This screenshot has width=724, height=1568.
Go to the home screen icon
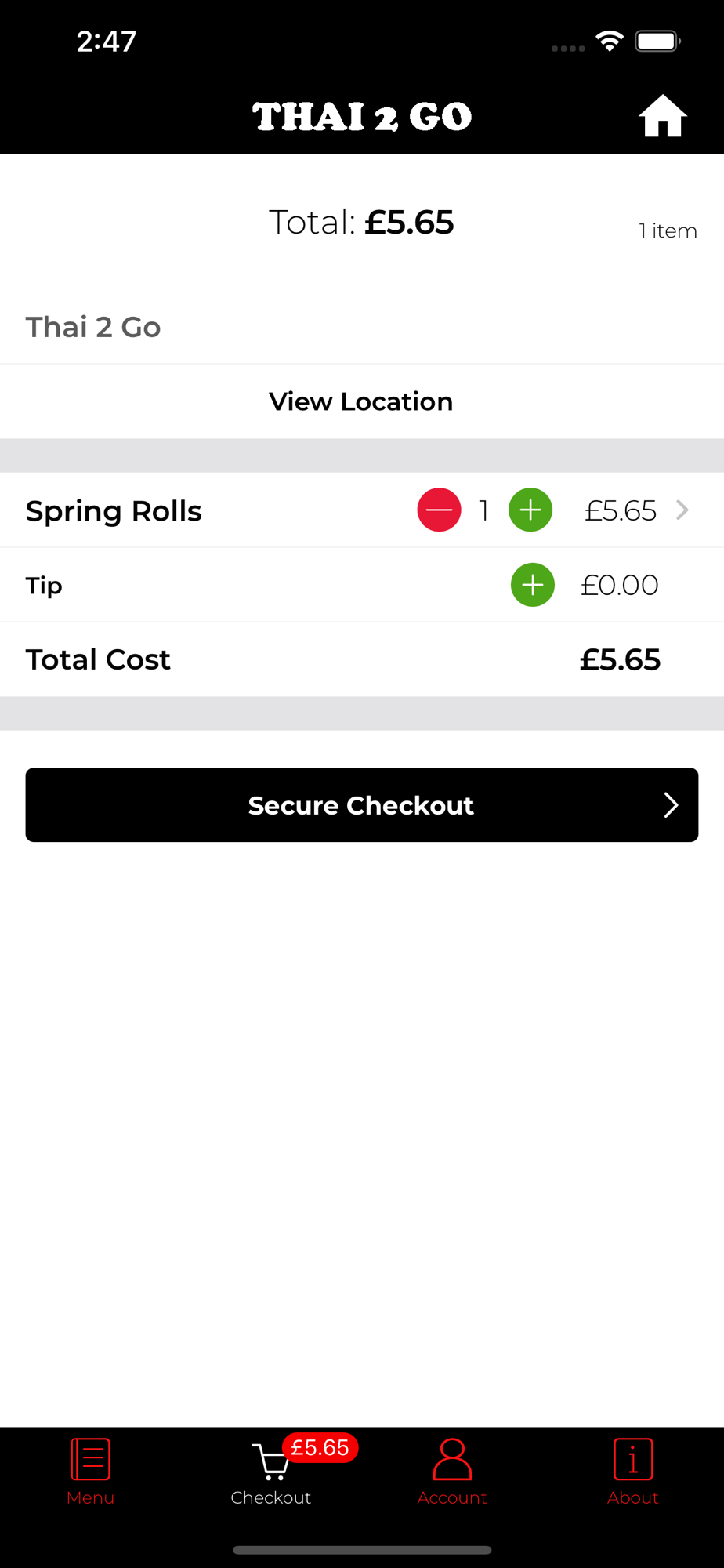pyautogui.click(x=662, y=116)
